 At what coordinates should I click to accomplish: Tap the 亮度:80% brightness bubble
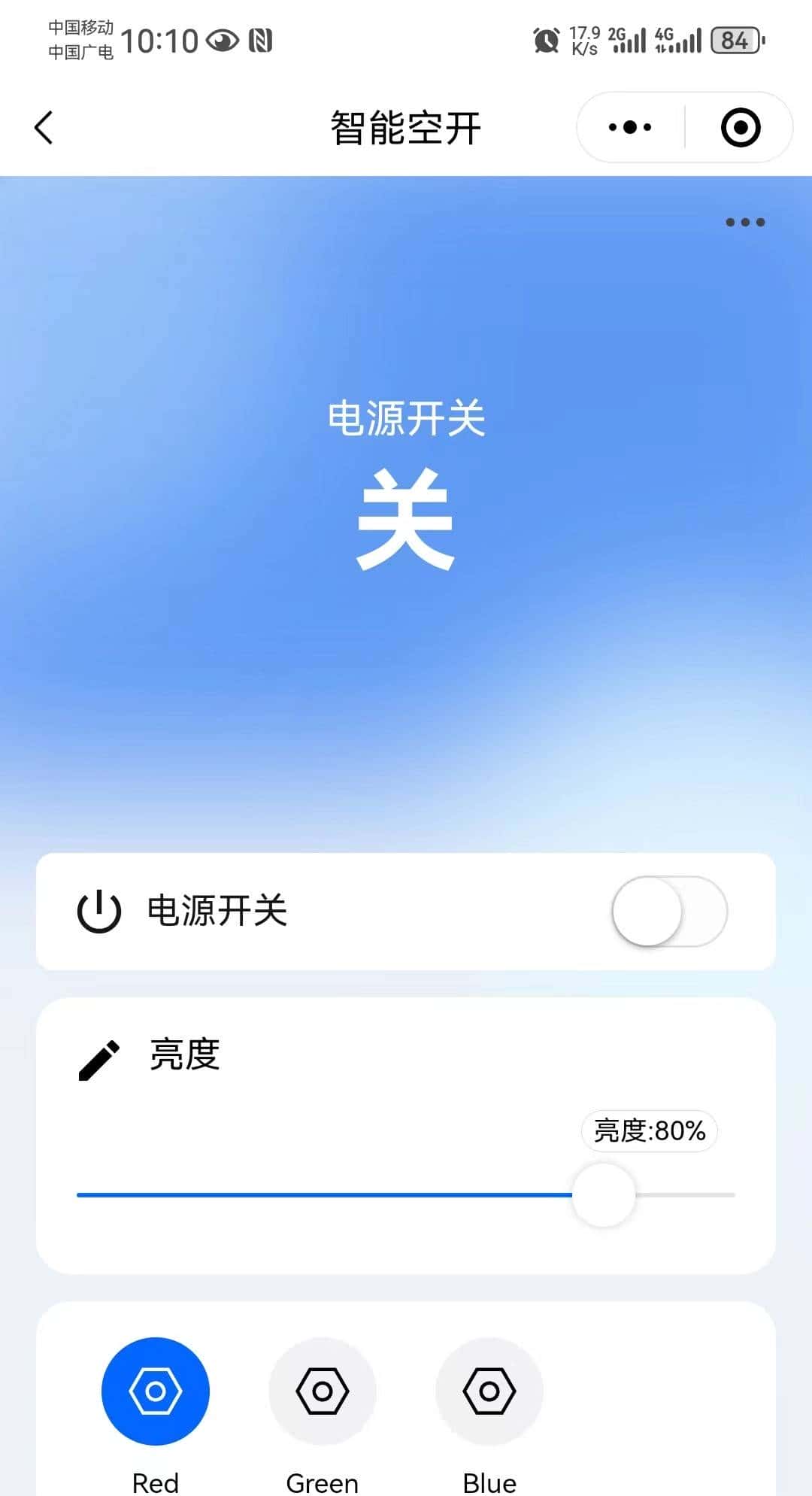coord(648,1131)
